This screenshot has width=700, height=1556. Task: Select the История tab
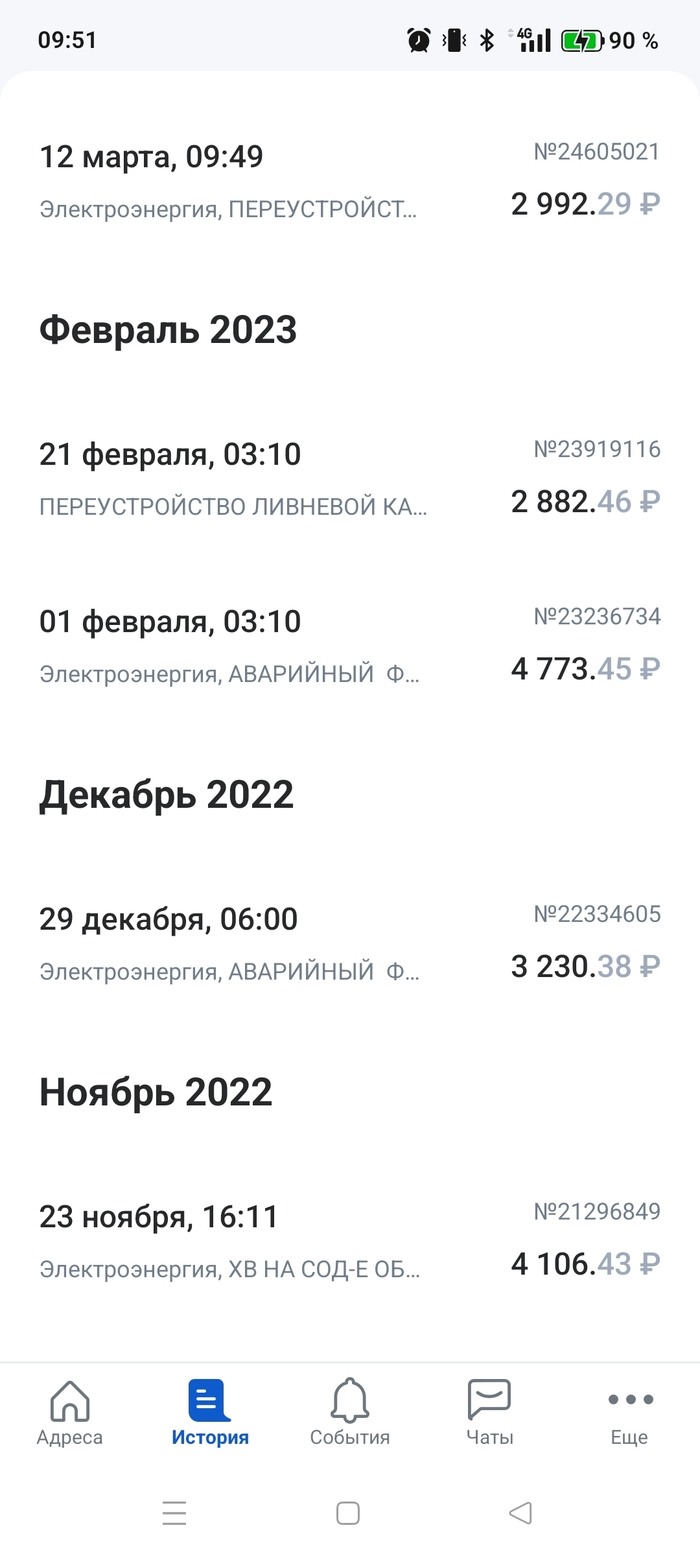tap(210, 1413)
